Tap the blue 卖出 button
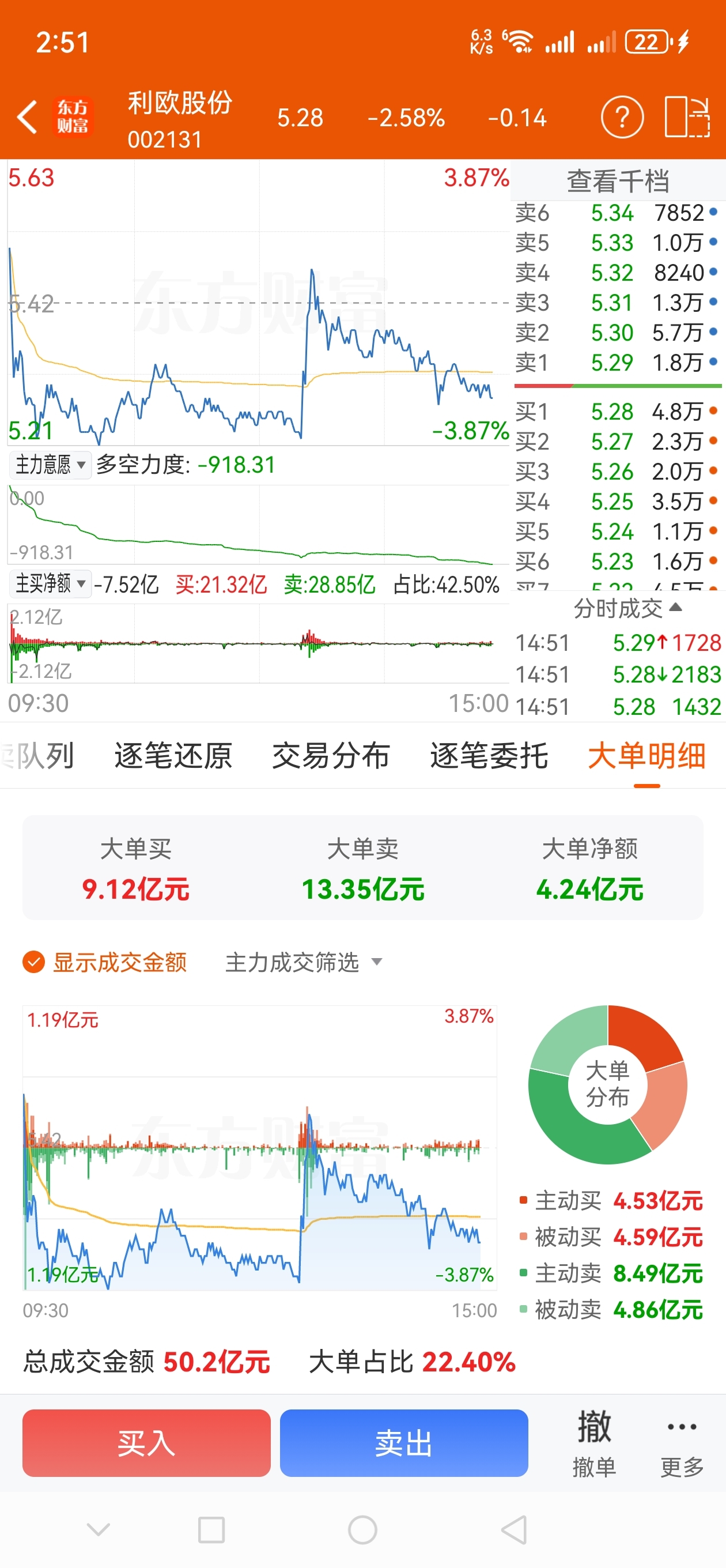This screenshot has height=1568, width=726. [403, 1442]
